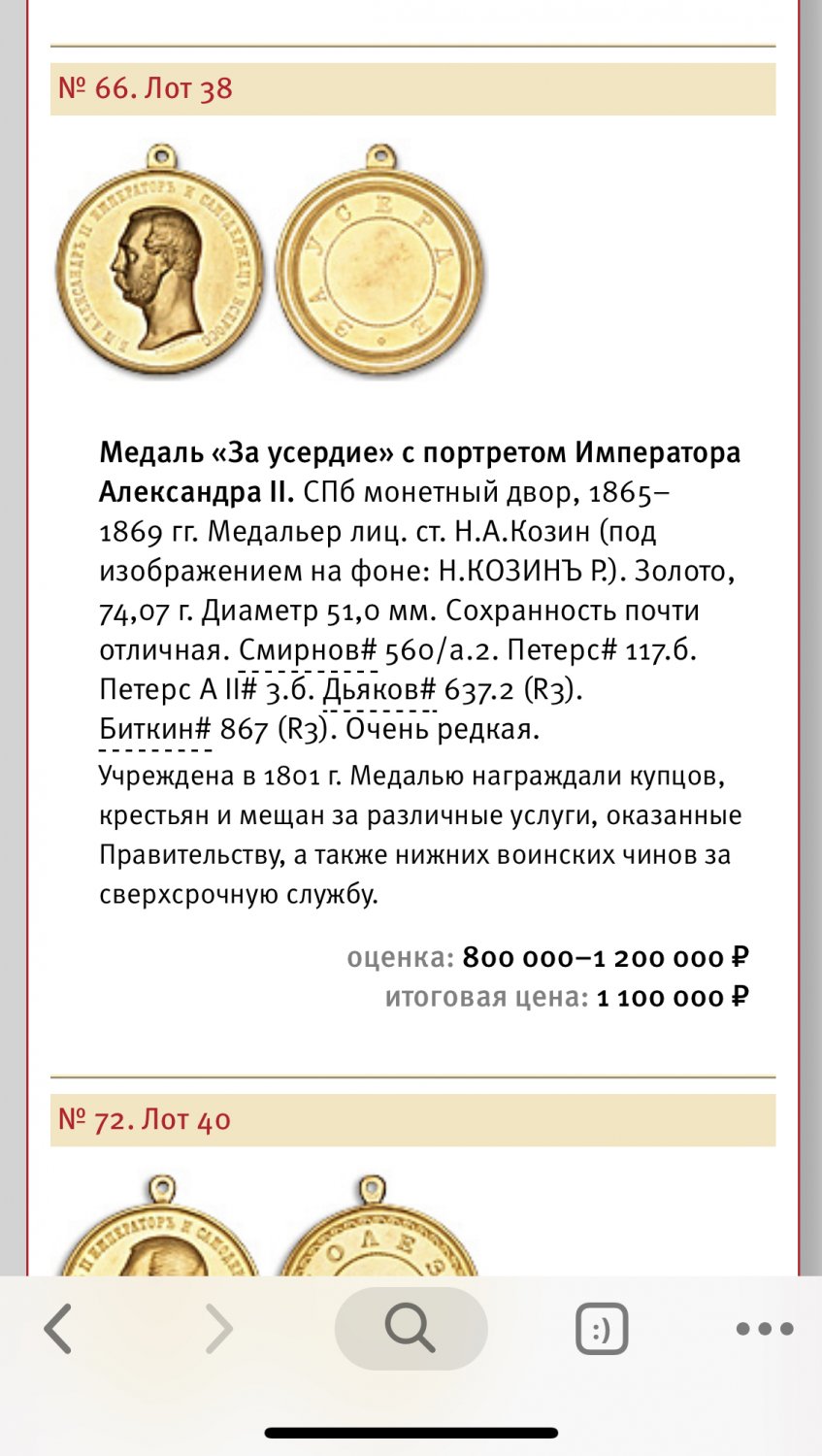The height and width of the screenshot is (1456, 822).
Task: Open the Дьяков# catalog reference link
Action: [379, 690]
